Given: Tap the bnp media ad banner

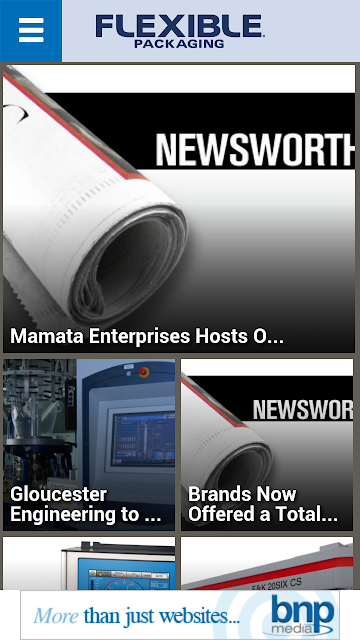Looking at the screenshot, I should [x=180, y=615].
